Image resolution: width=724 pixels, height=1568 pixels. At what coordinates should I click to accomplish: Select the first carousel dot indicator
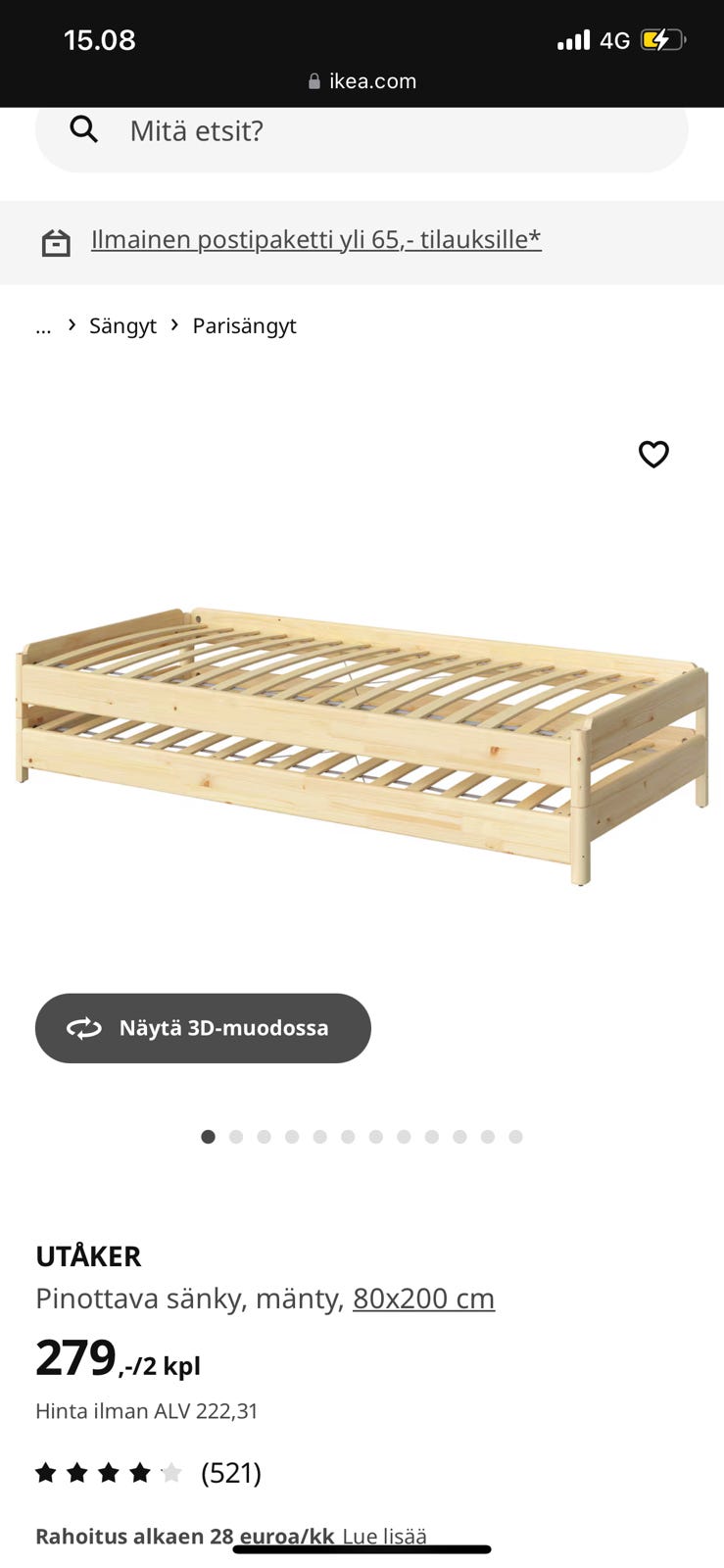coord(208,1137)
